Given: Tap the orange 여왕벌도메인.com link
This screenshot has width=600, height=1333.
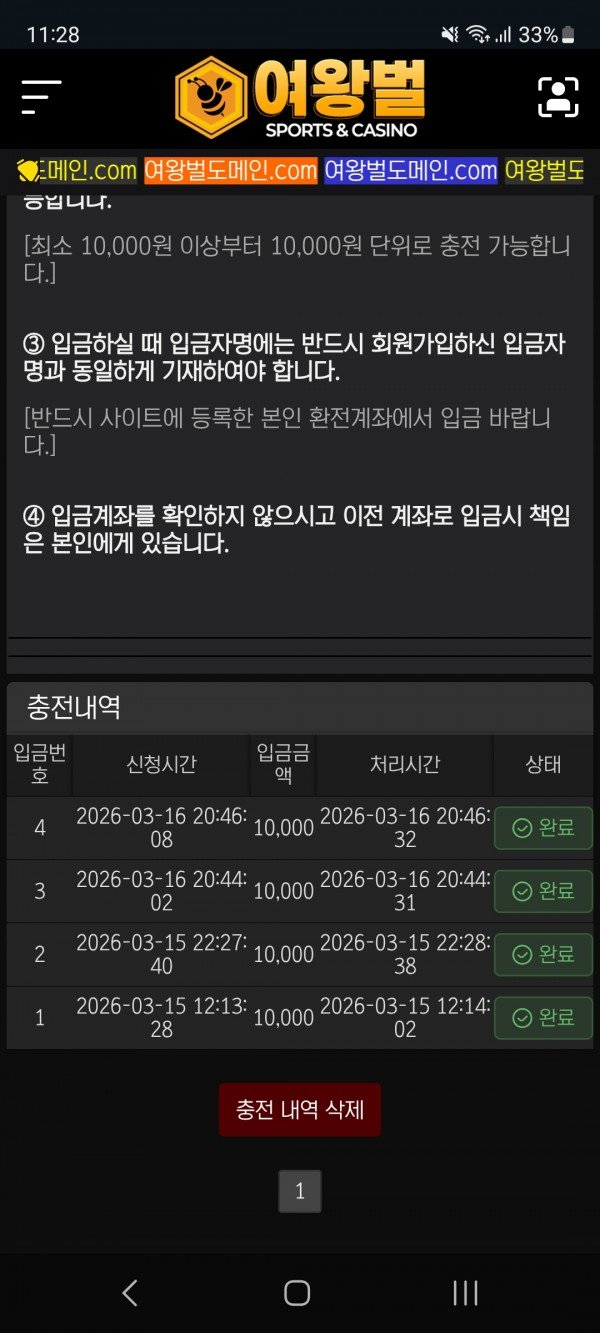Looking at the screenshot, I should point(231,171).
